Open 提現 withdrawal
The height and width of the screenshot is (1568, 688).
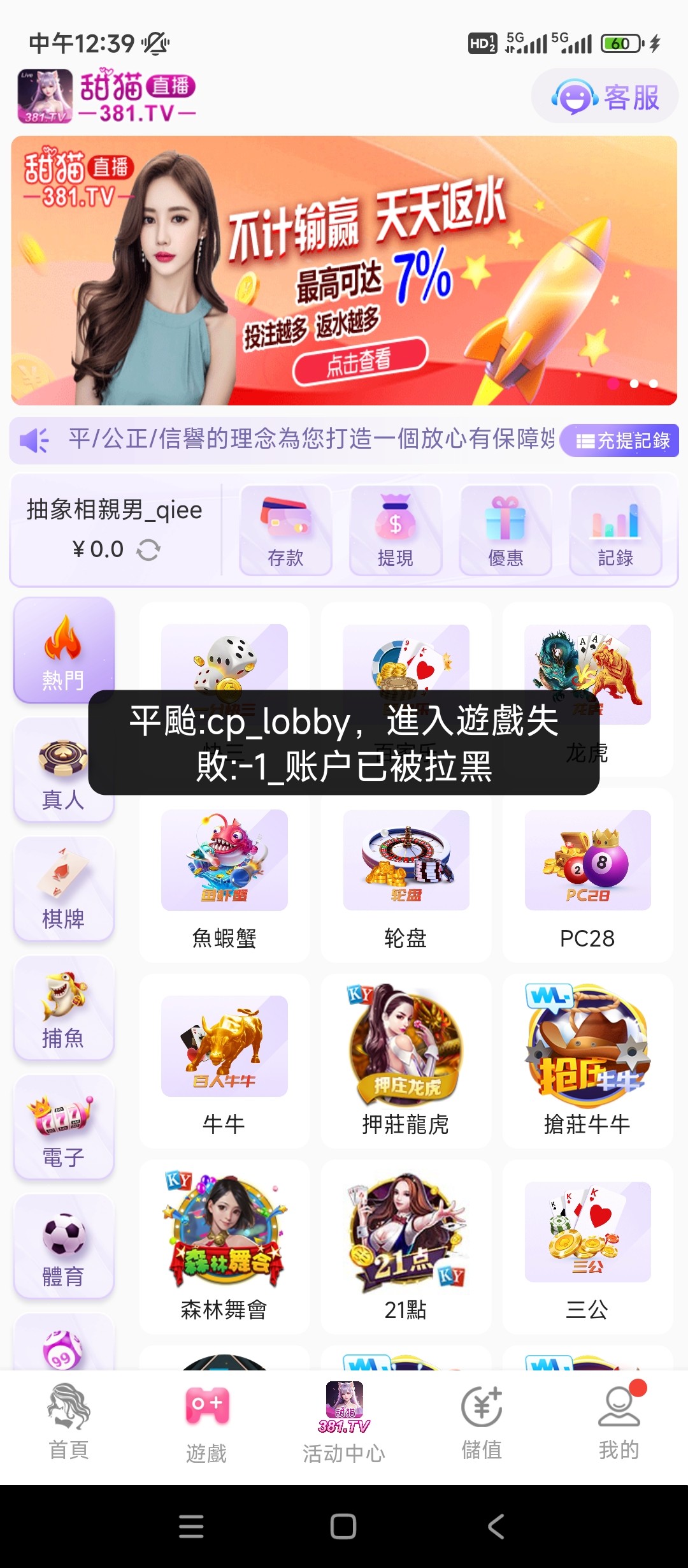tap(396, 530)
